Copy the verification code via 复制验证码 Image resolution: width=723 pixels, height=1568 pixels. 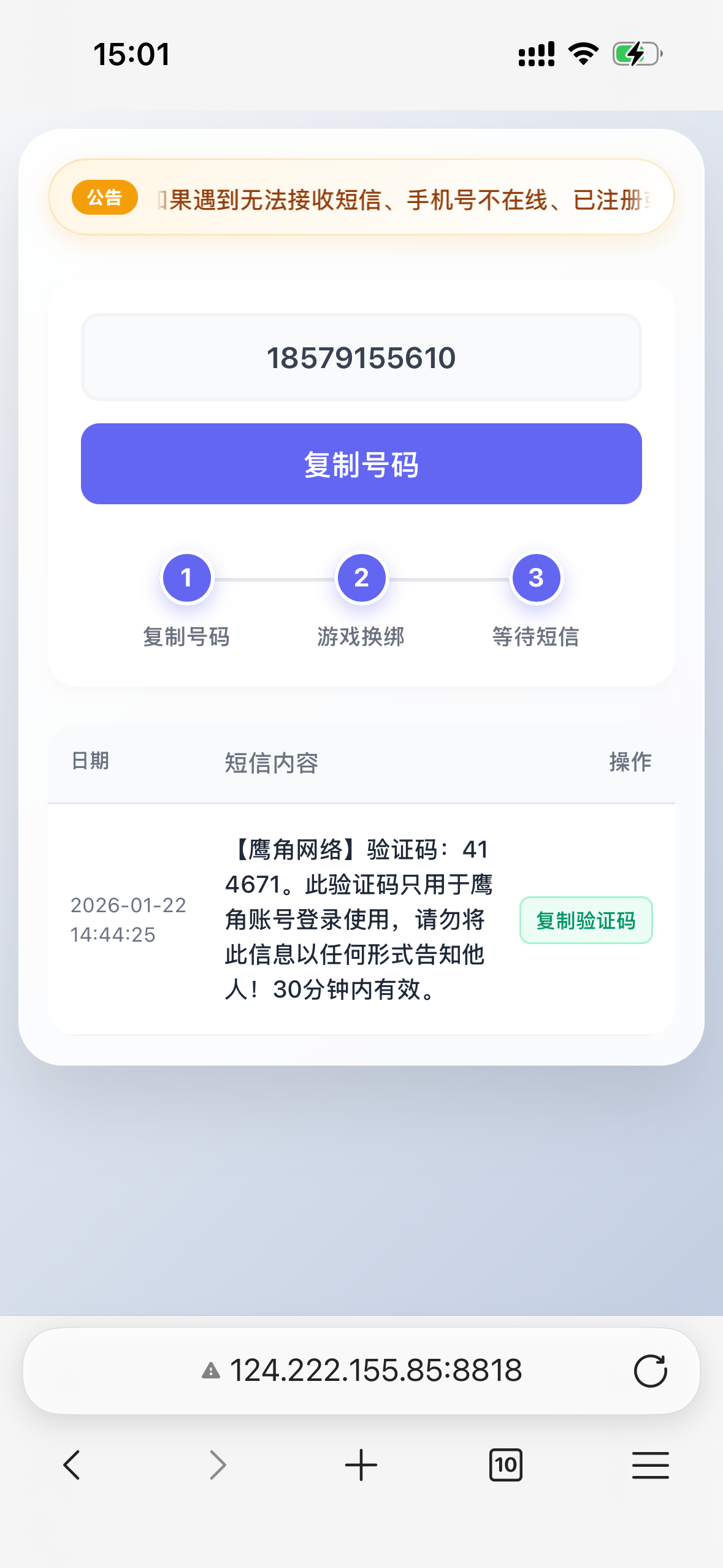pos(586,920)
